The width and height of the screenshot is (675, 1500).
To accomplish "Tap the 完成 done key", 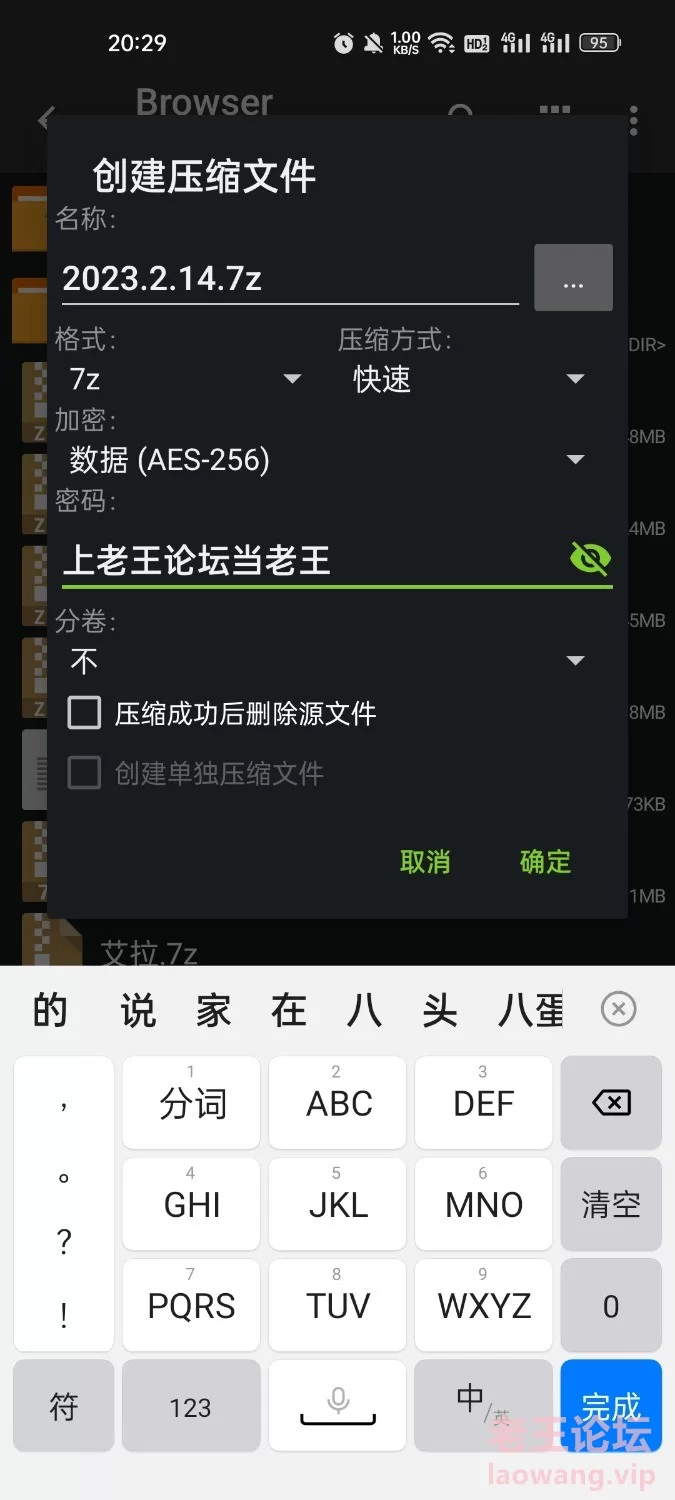I will pyautogui.click(x=611, y=1407).
